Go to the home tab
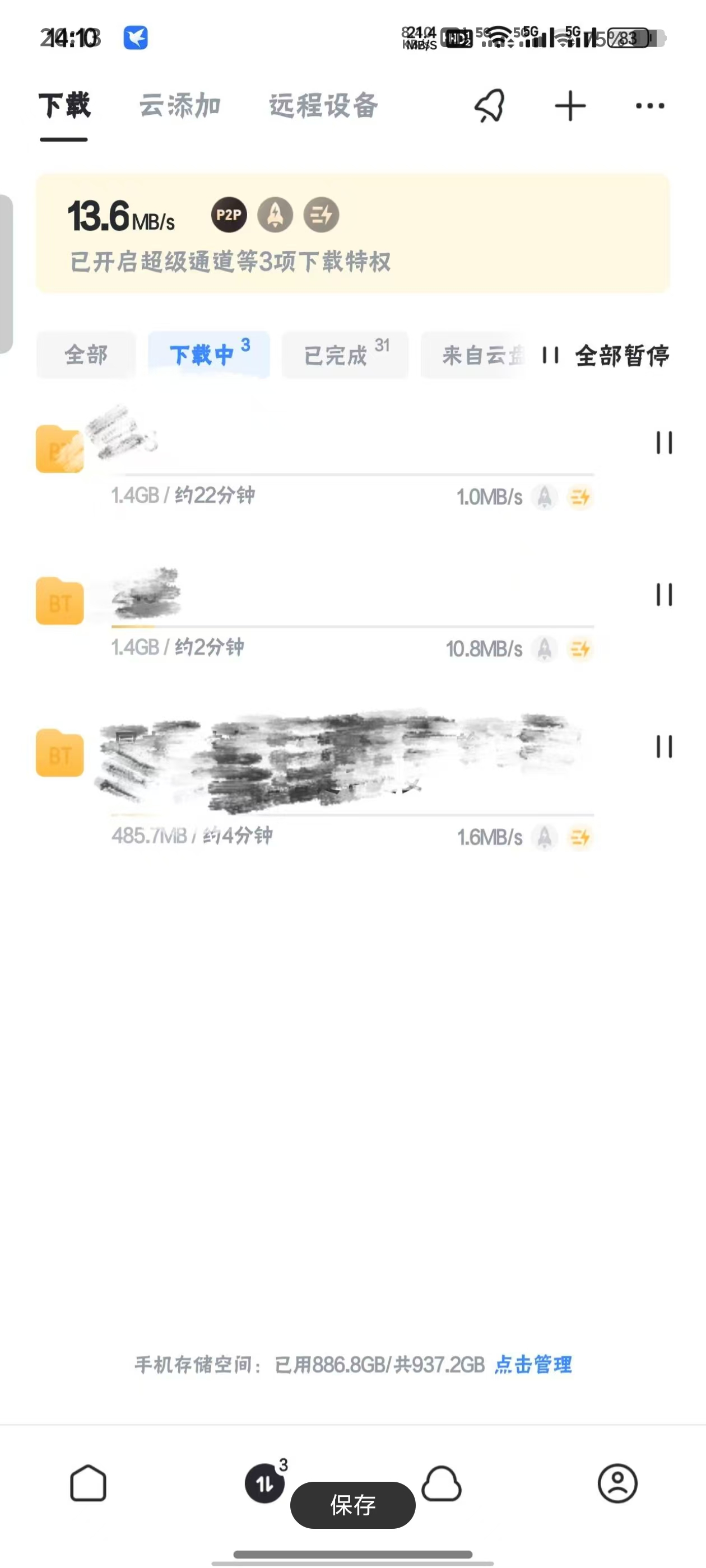The image size is (706, 1568). click(89, 1483)
